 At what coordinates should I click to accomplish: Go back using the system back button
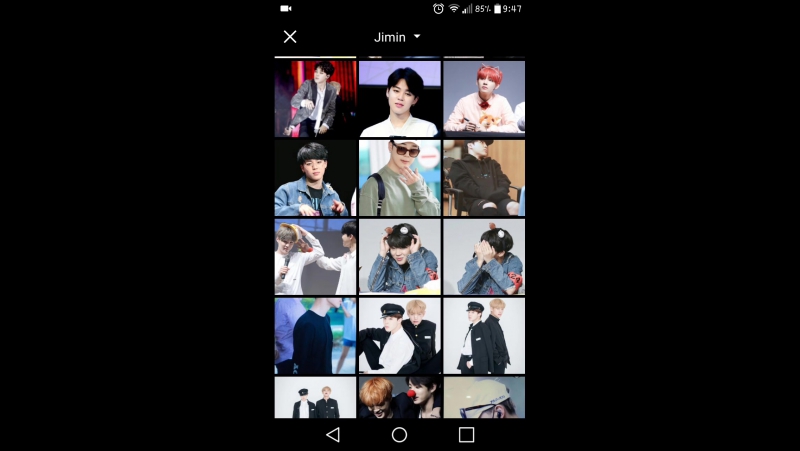pos(333,435)
